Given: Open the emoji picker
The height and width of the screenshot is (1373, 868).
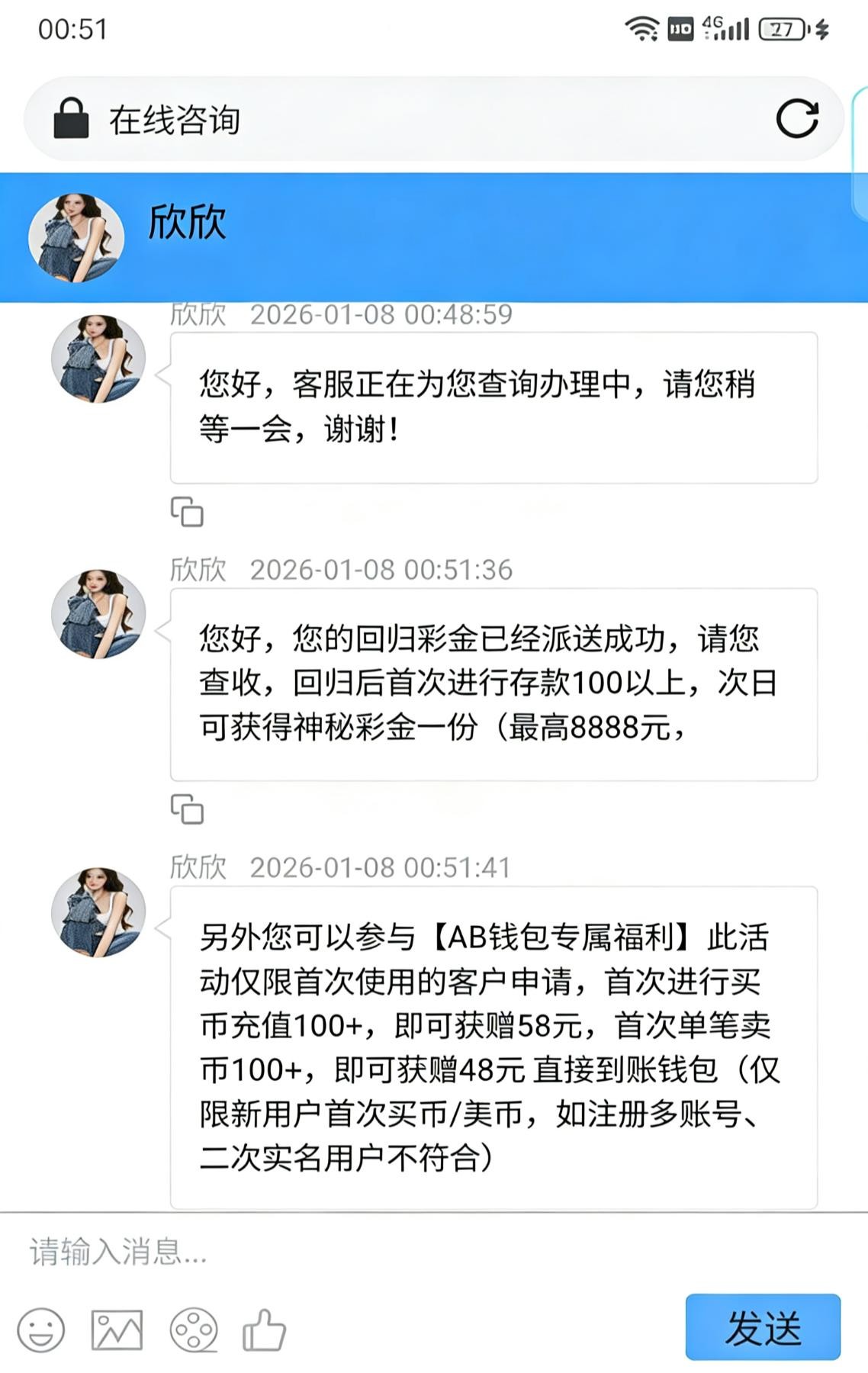Looking at the screenshot, I should click(41, 1330).
